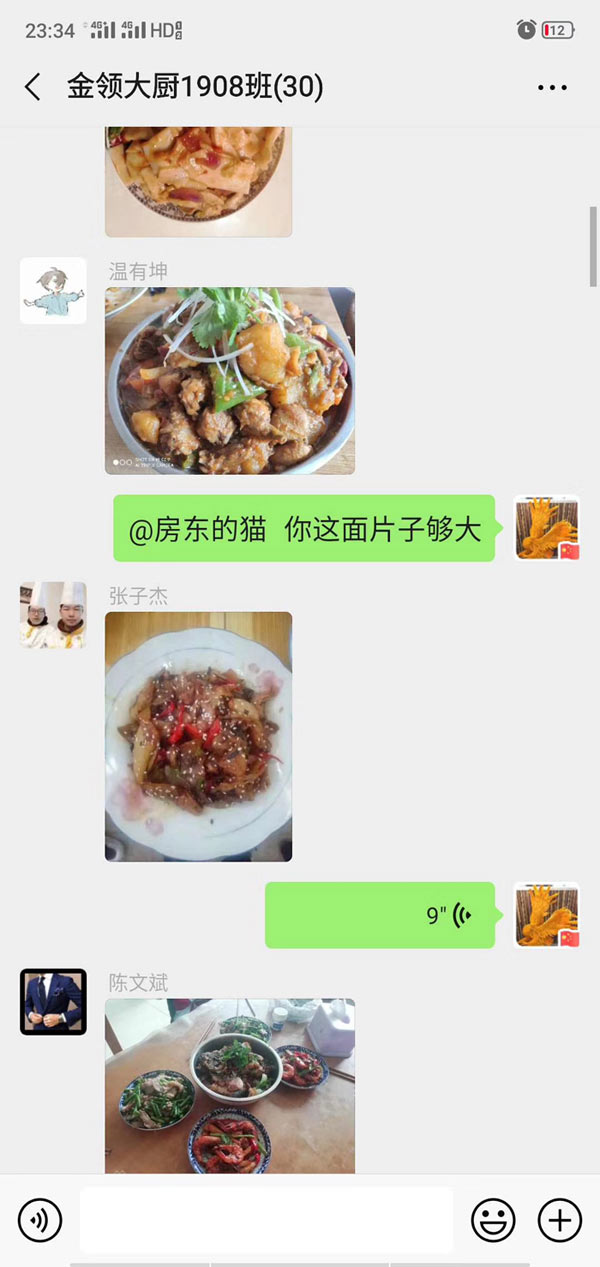Go back from the group chat
Screen dimensions: 600x1267
[33, 87]
